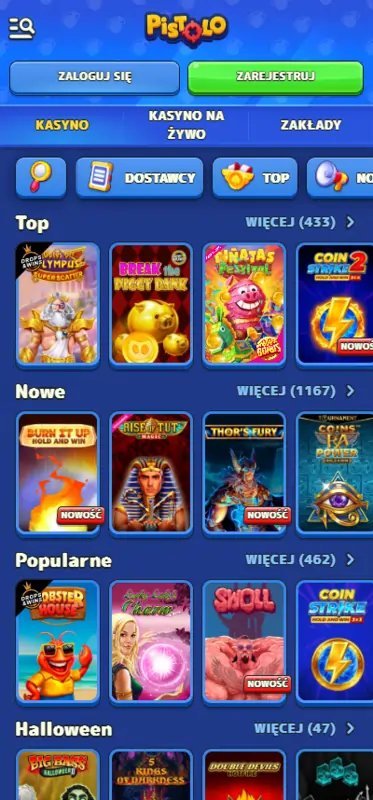View more Top games (433)
The height and width of the screenshot is (800, 373).
click(300, 222)
